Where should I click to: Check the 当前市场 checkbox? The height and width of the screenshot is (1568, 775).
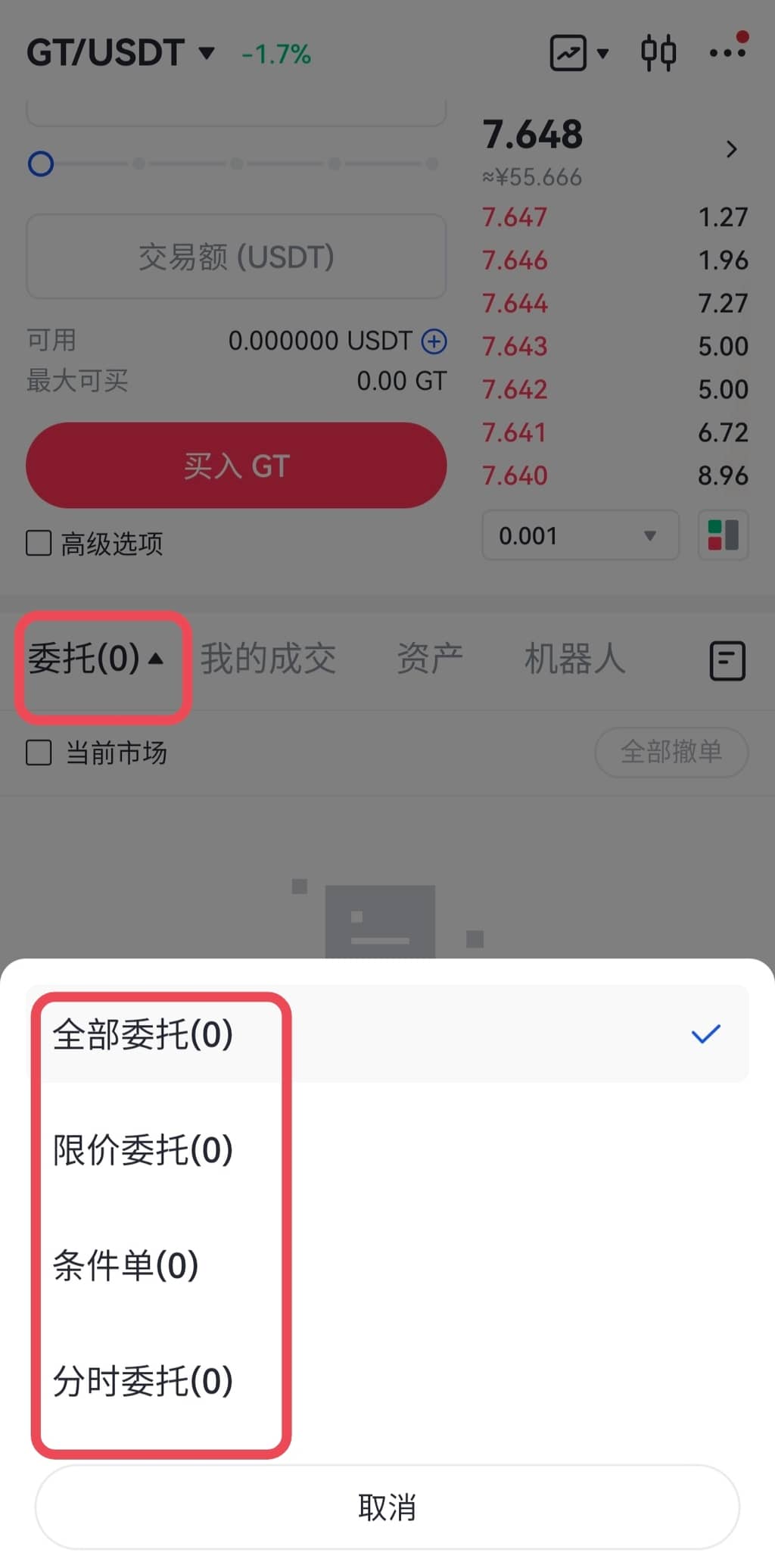[x=39, y=753]
